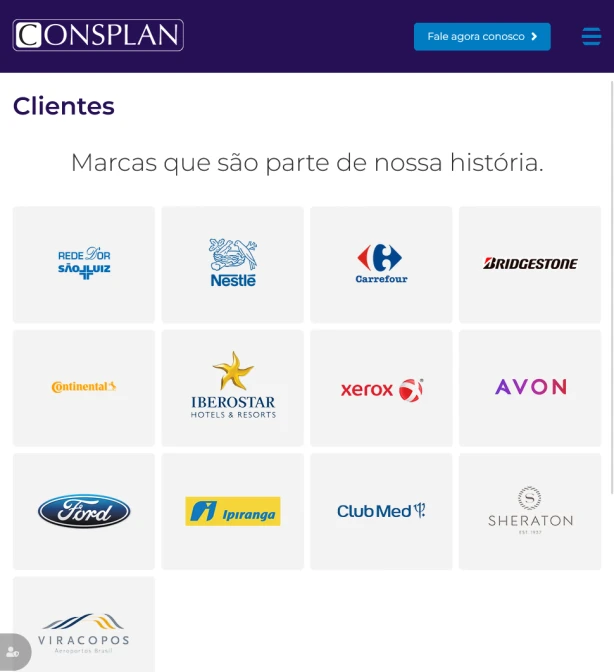Tap the Fale agora conosco button
The width and height of the screenshot is (614, 672).
pos(482,37)
